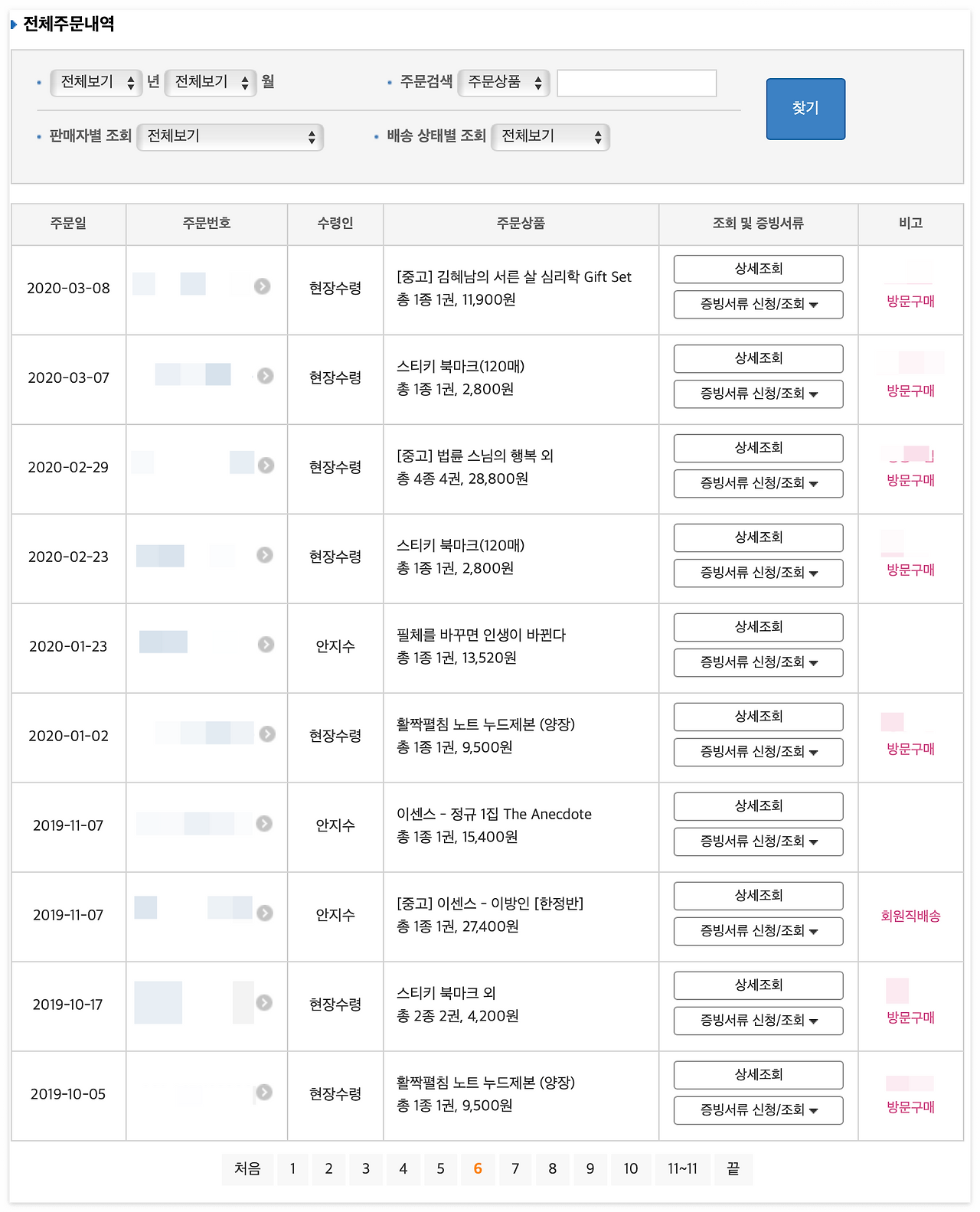
Task: Click the 주문검색 search input field
Action: click(636, 83)
